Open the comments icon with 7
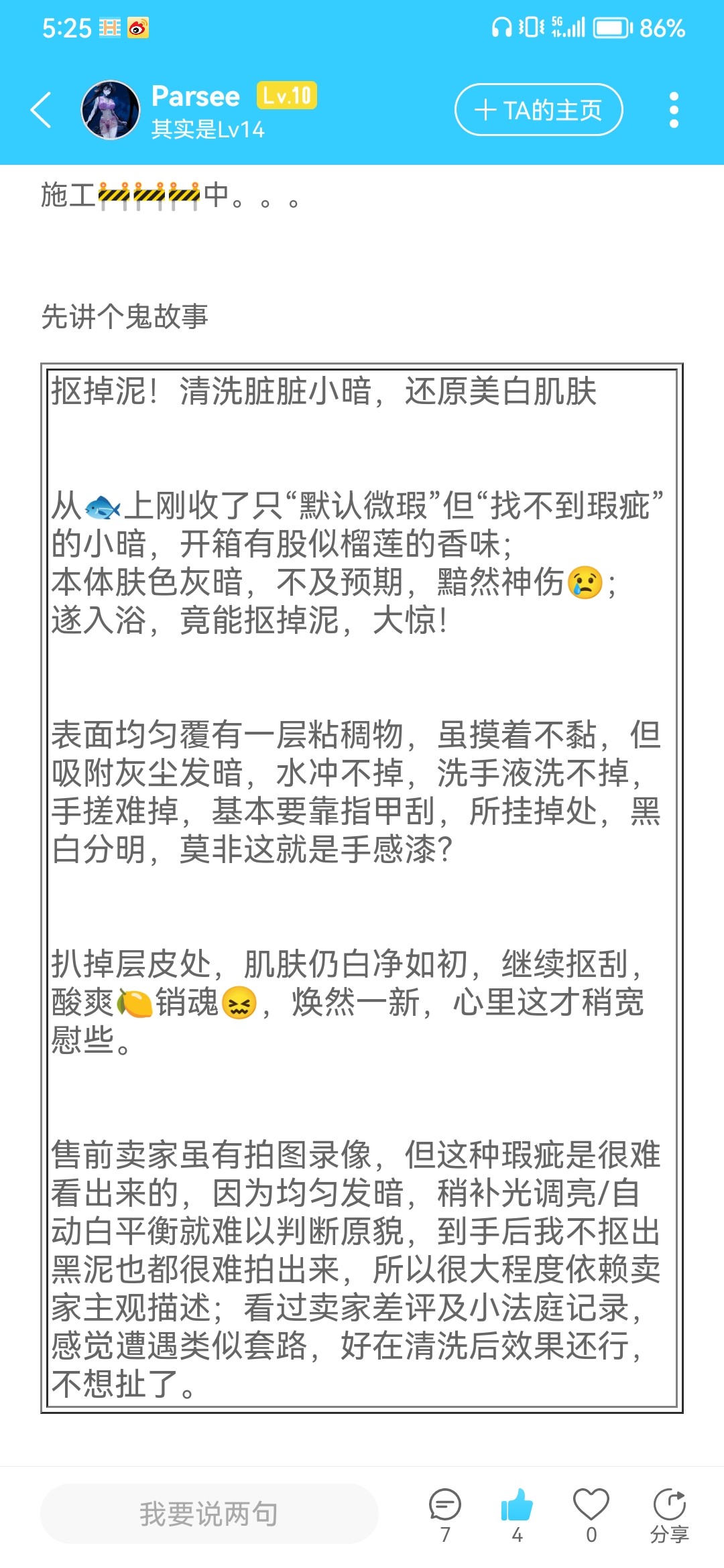This screenshot has width=724, height=1568. (445, 1506)
